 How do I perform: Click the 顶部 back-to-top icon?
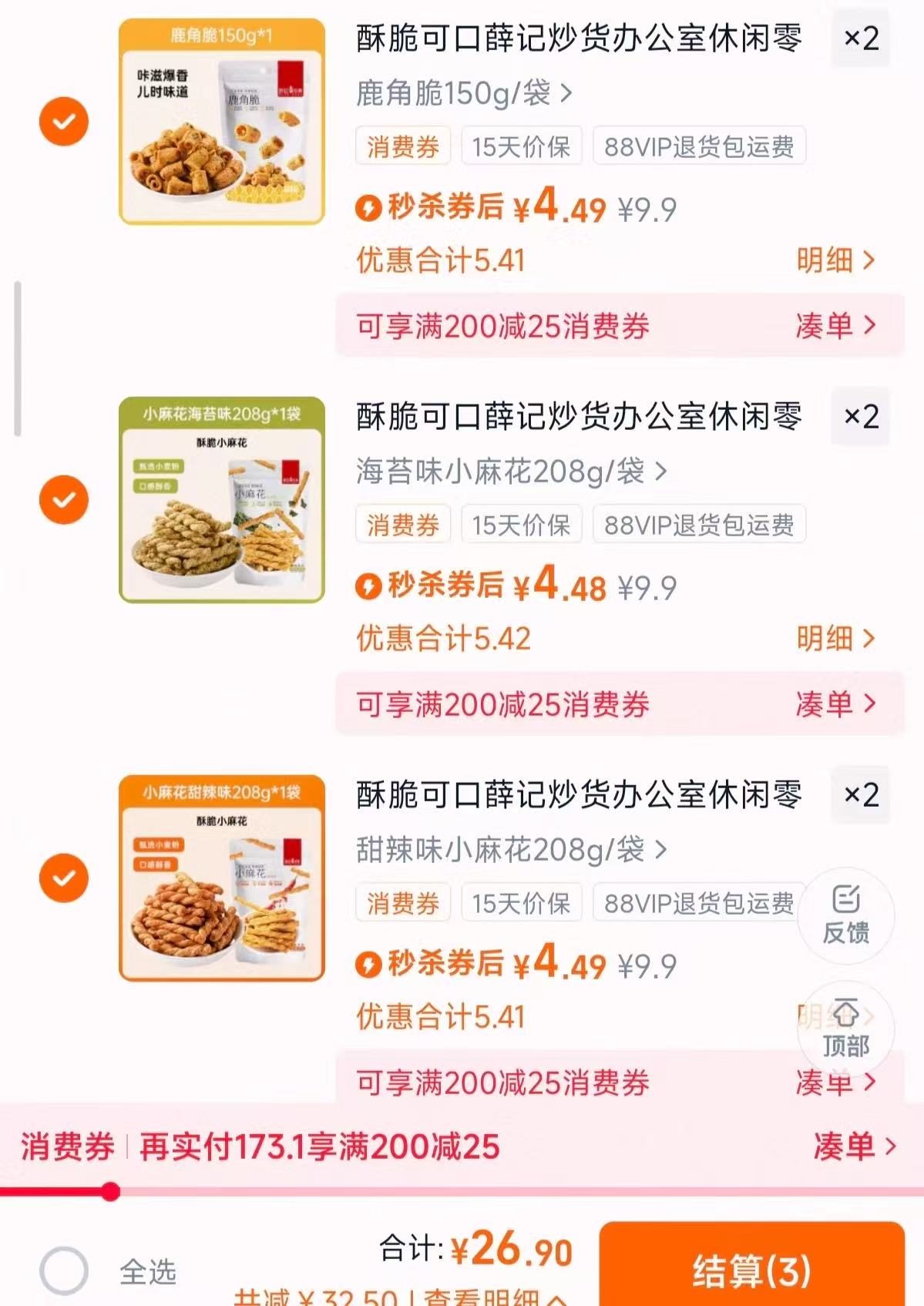point(845,1031)
